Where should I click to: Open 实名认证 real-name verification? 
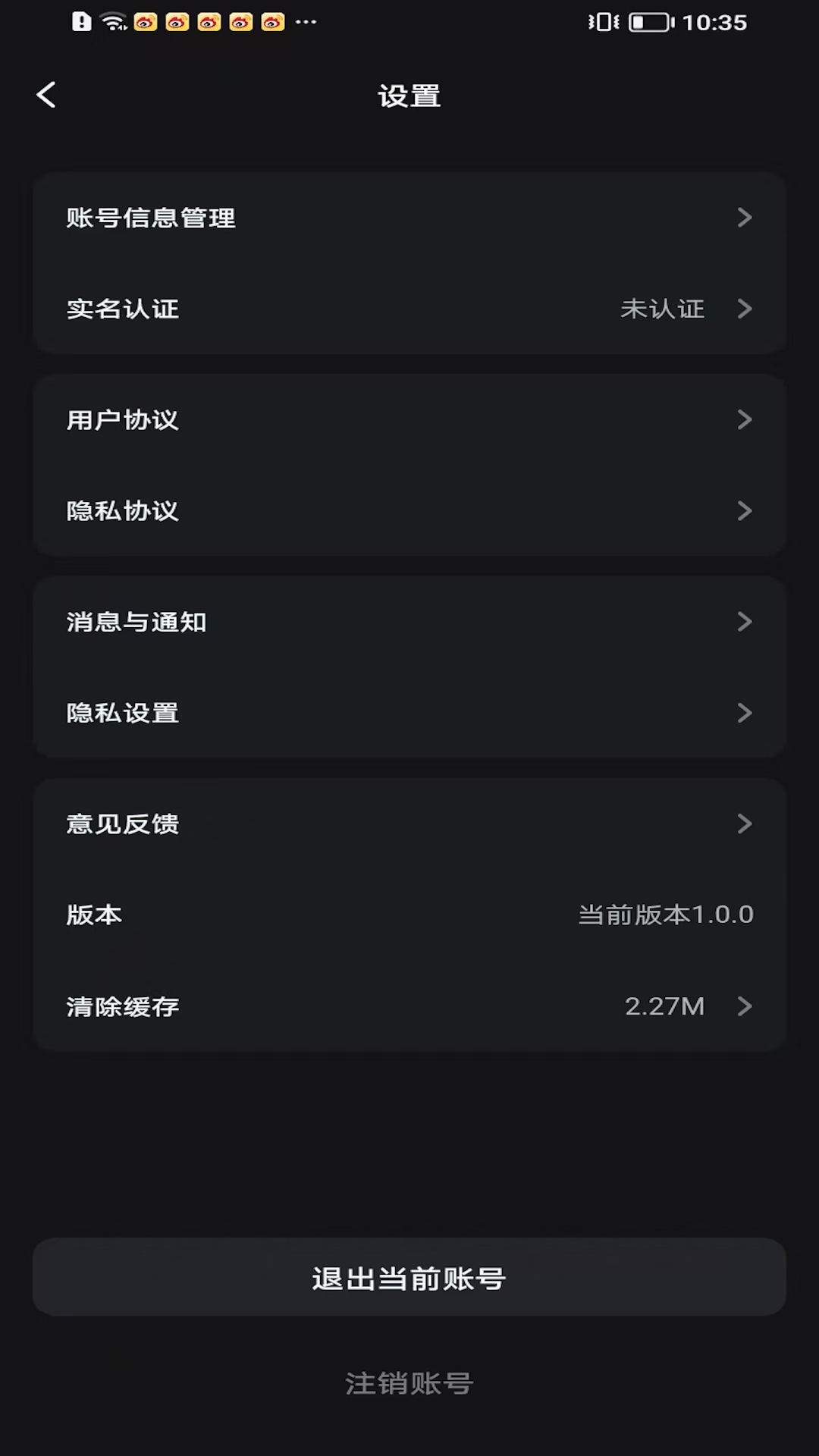(x=409, y=309)
